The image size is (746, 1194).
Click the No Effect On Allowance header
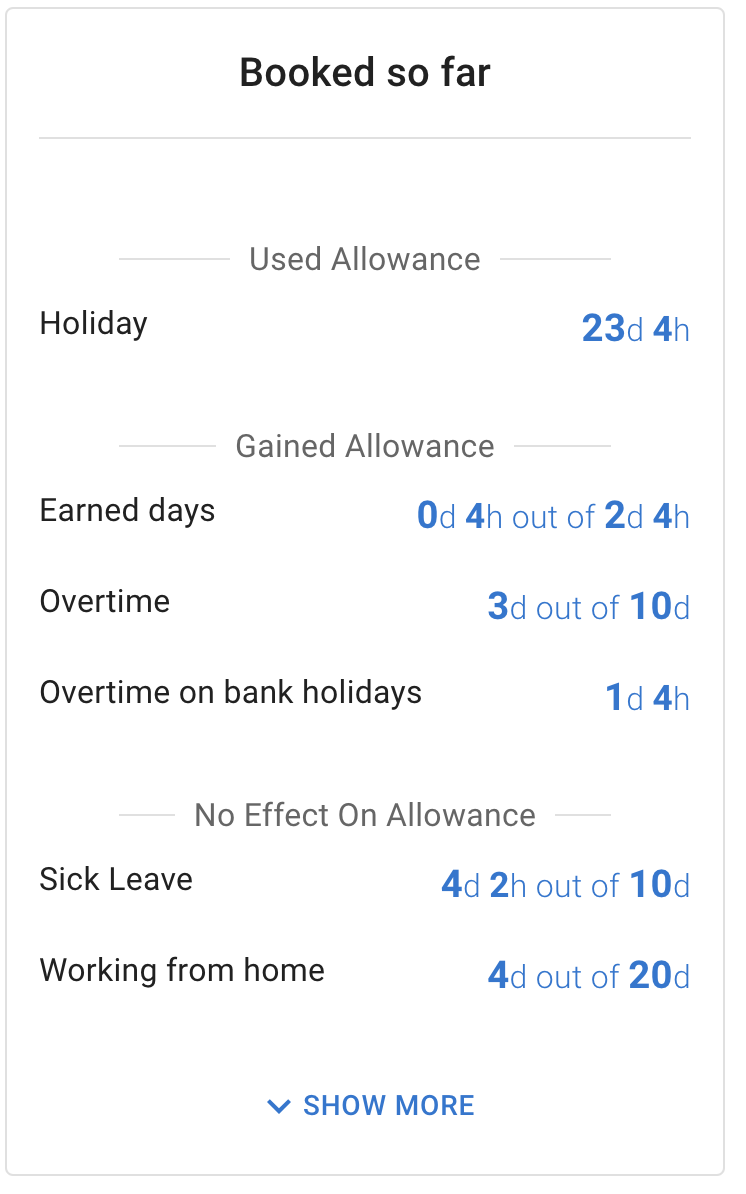coord(364,815)
